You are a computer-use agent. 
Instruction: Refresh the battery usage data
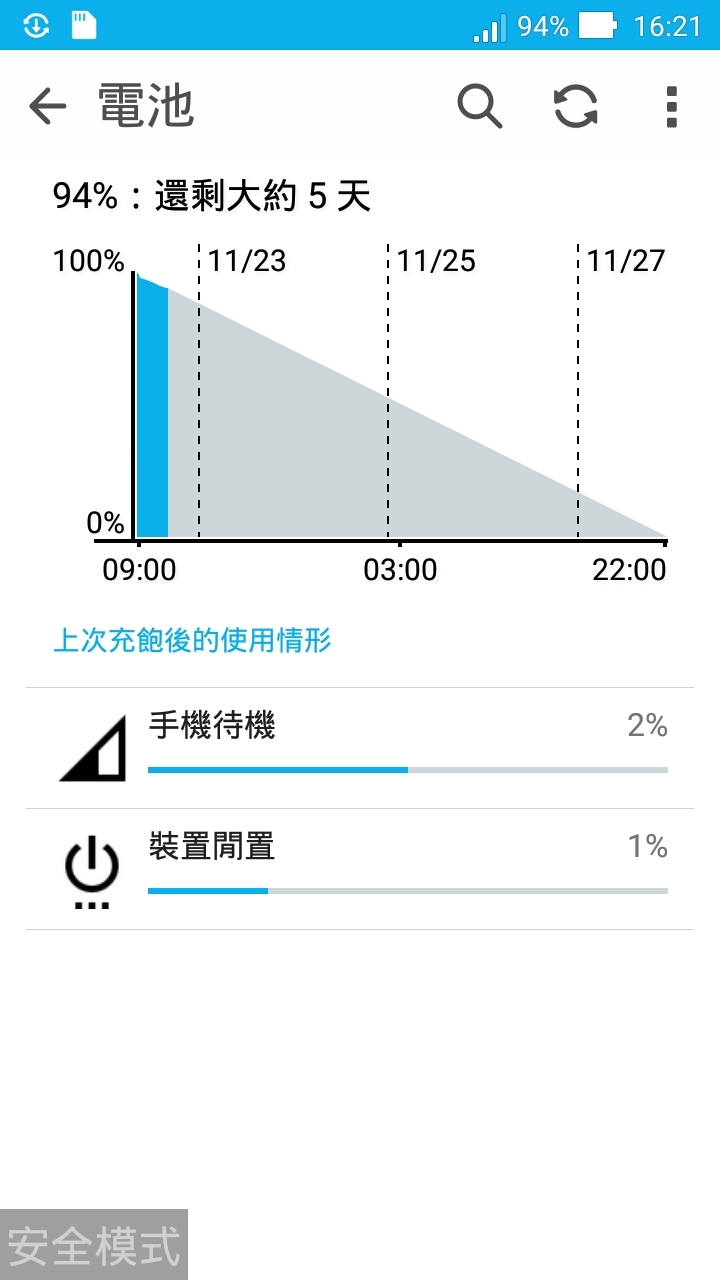[x=576, y=106]
